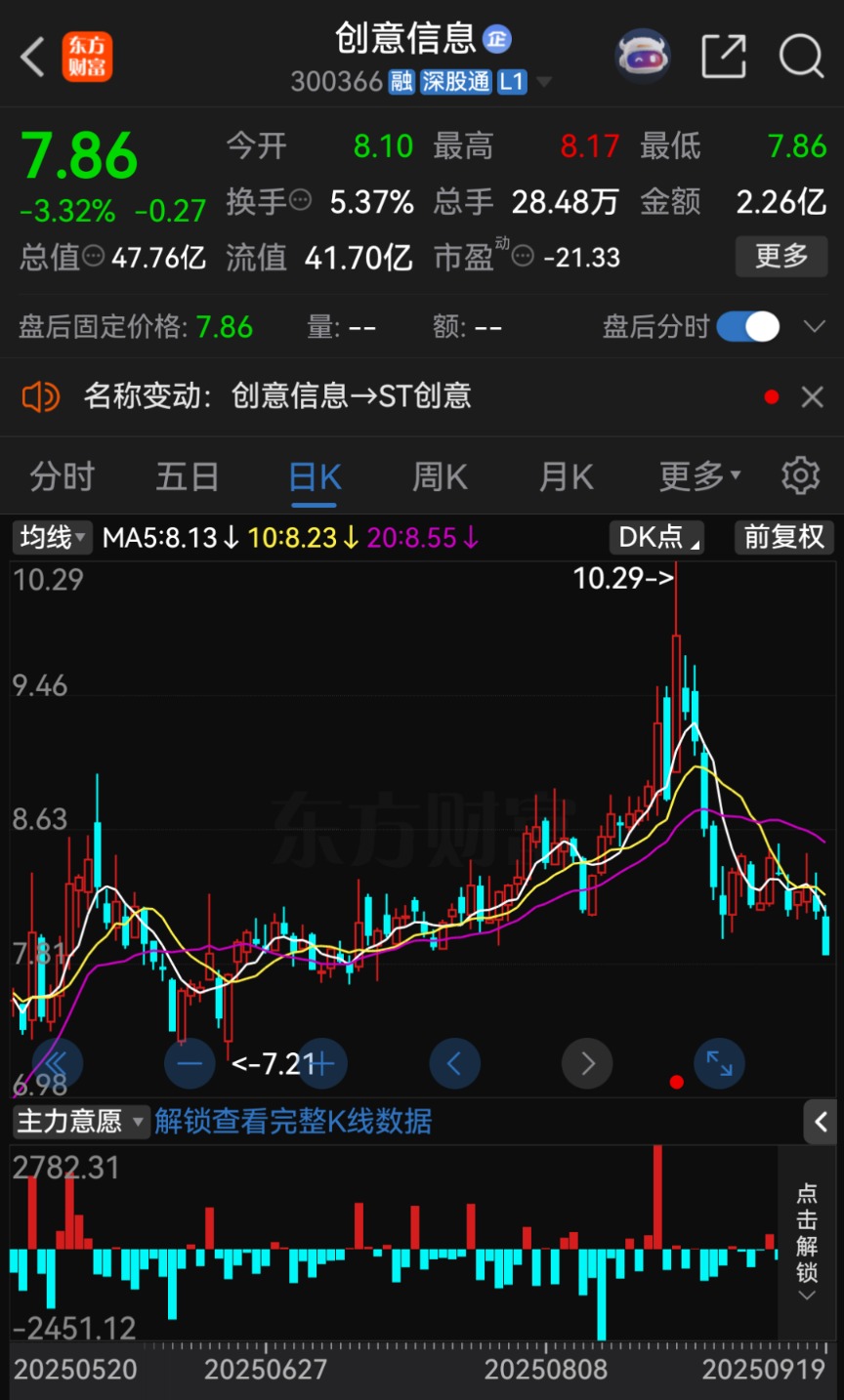Dismiss the 名称变动 notice
The height and width of the screenshot is (1400, 844).
[x=812, y=396]
